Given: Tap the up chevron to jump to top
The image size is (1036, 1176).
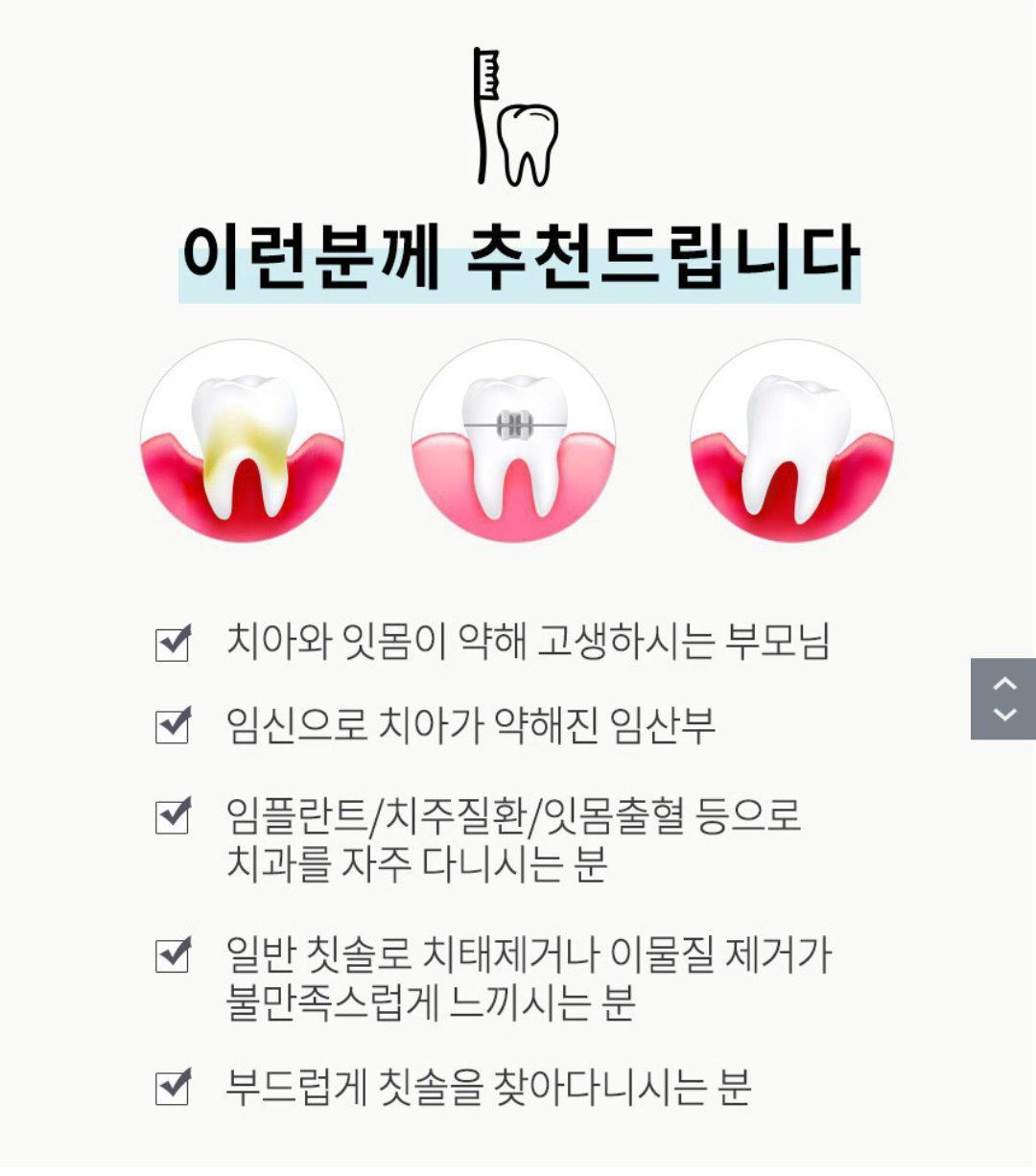Looking at the screenshot, I should (1004, 683).
